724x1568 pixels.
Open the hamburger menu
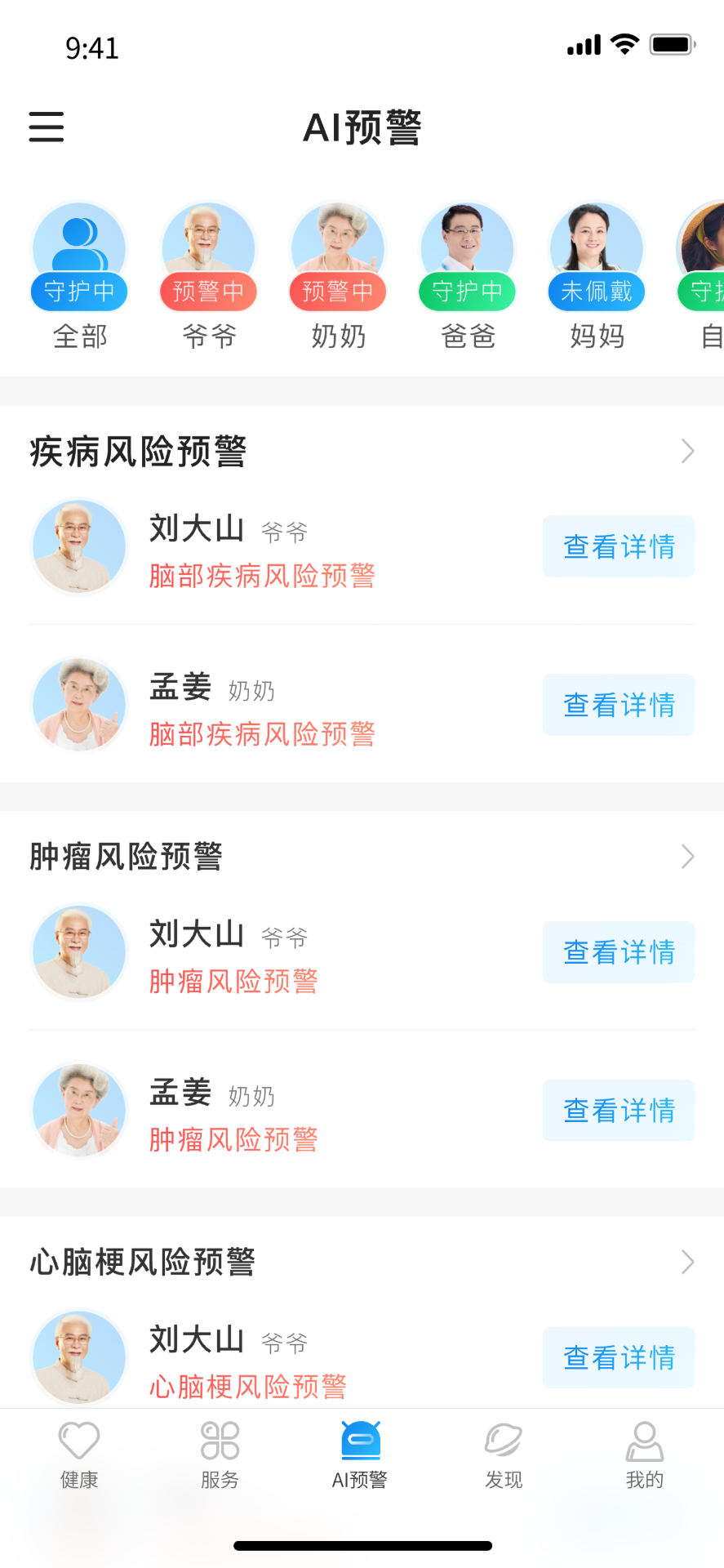(47, 127)
